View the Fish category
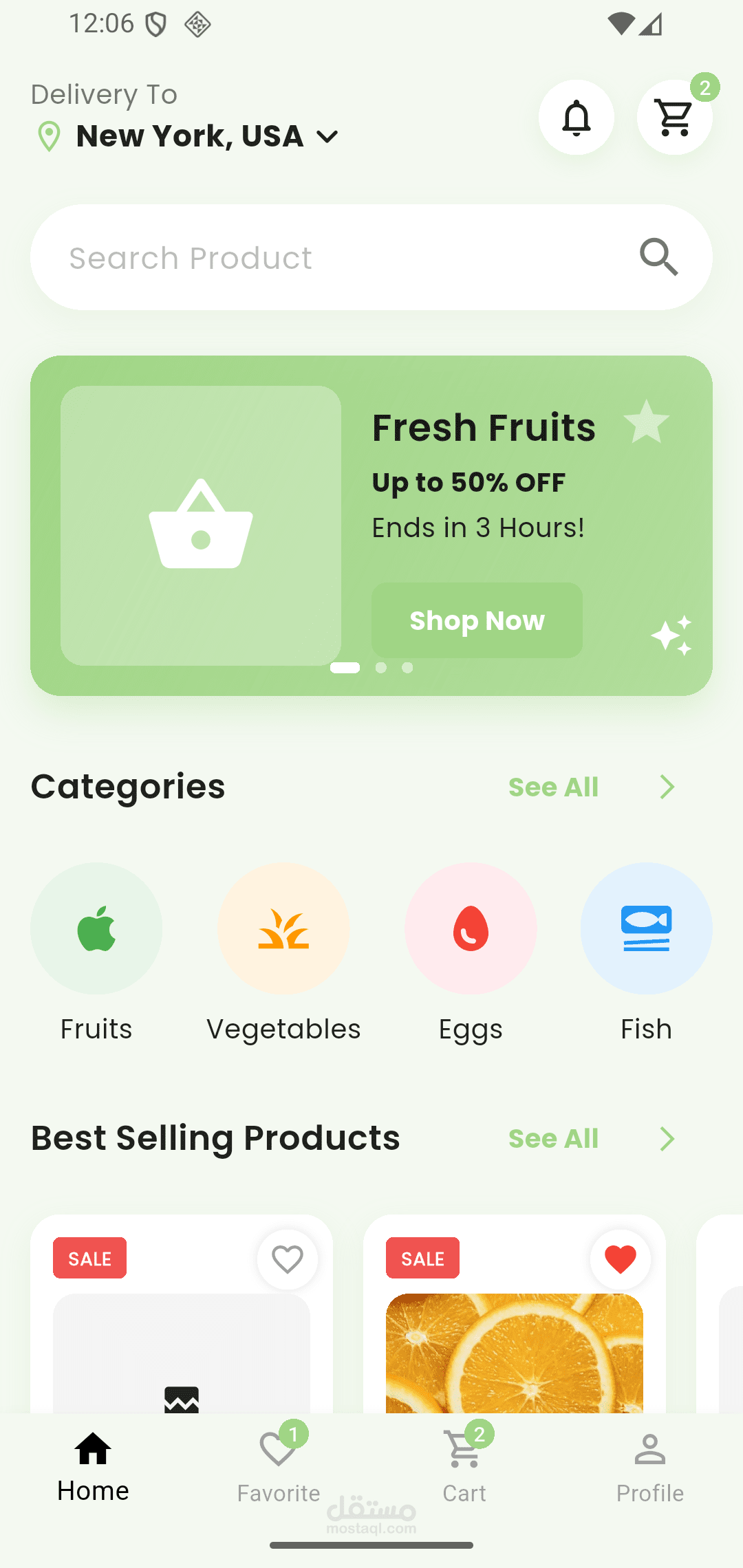Screen dimensions: 743x1568 [x=646, y=928]
